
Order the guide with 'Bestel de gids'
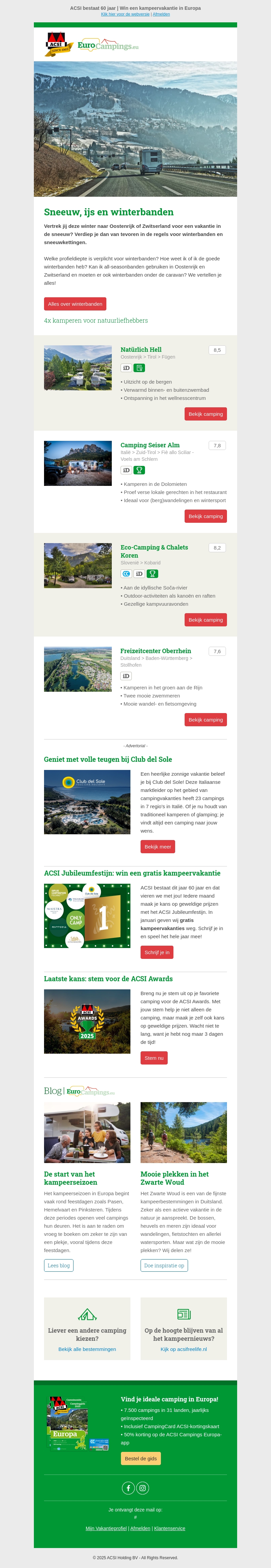point(141,1458)
